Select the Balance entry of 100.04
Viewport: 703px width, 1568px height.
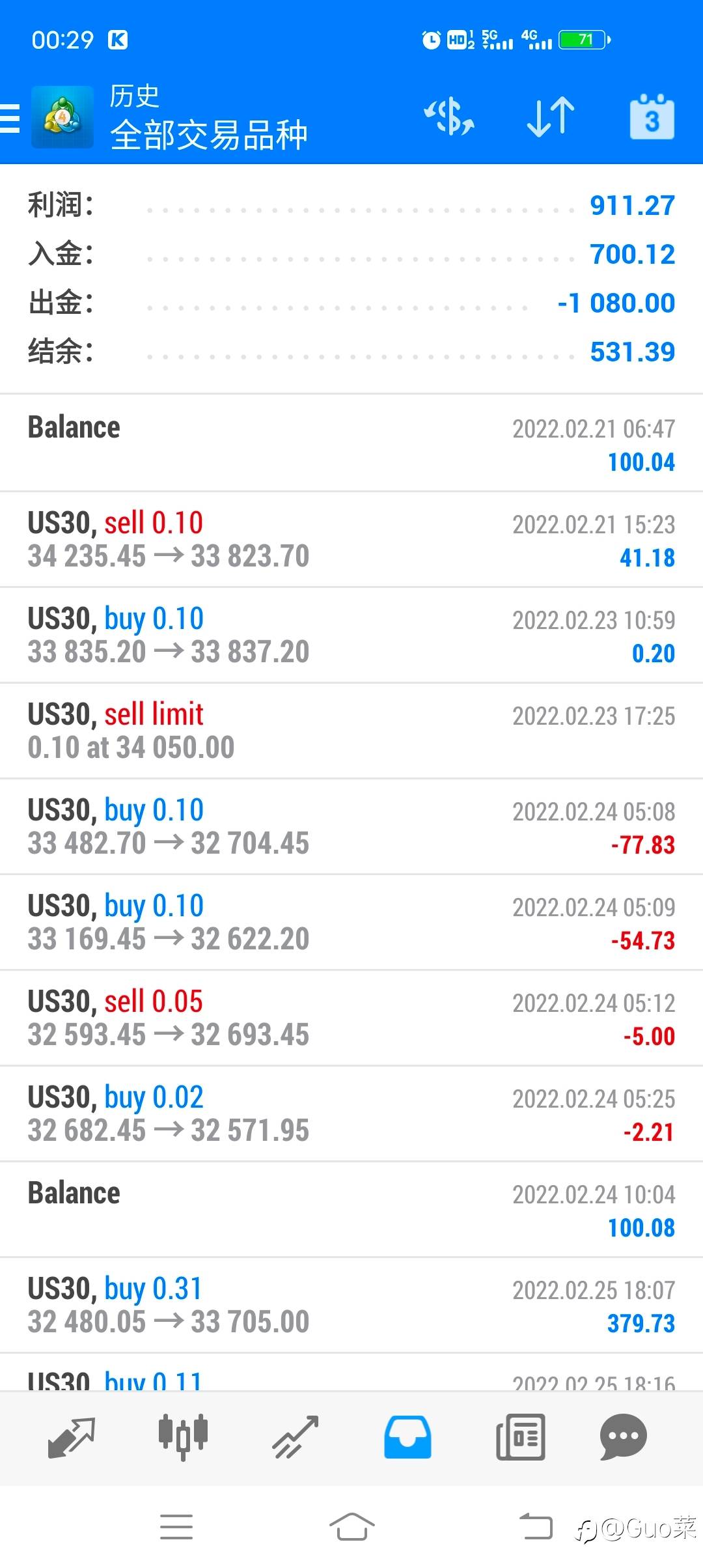coord(351,443)
